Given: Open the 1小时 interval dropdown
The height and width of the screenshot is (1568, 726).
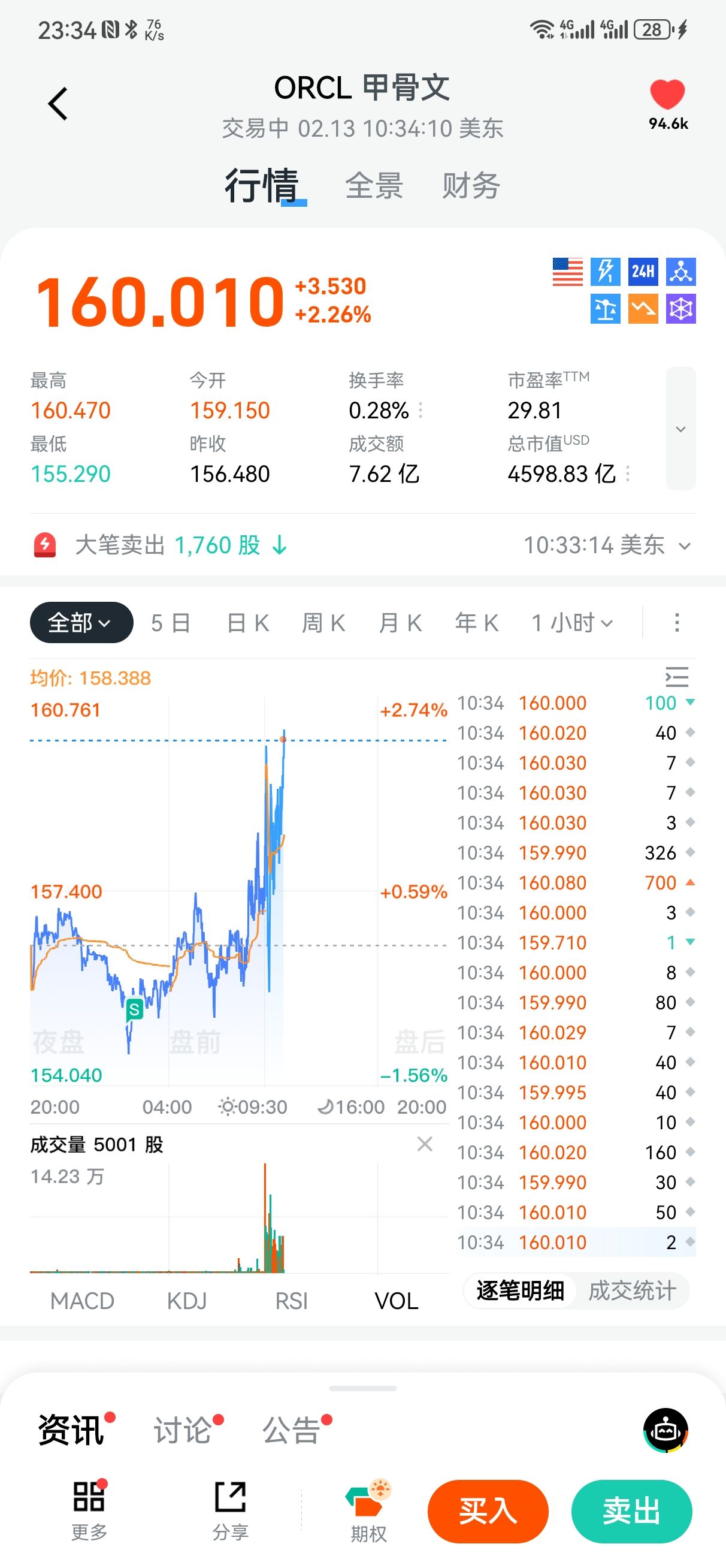Looking at the screenshot, I should click(x=572, y=623).
